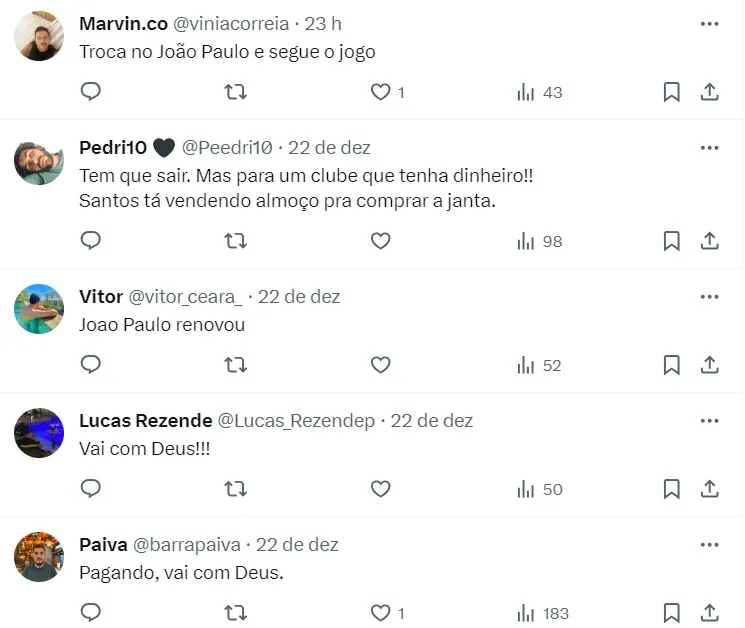Like Marvin.co's reply about João Paulo
Image resolution: width=745 pixels, height=628 pixels.
click(380, 92)
